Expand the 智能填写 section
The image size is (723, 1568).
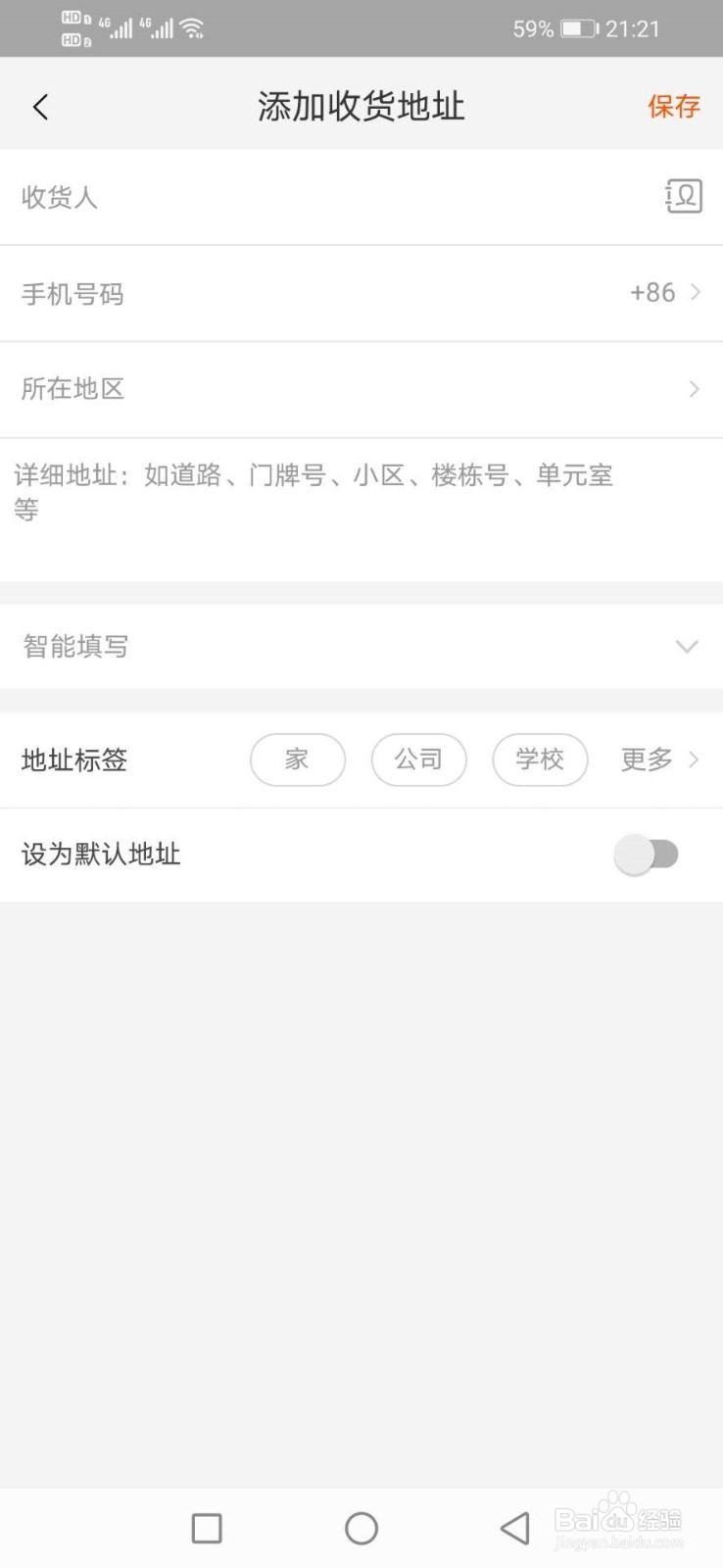(686, 646)
